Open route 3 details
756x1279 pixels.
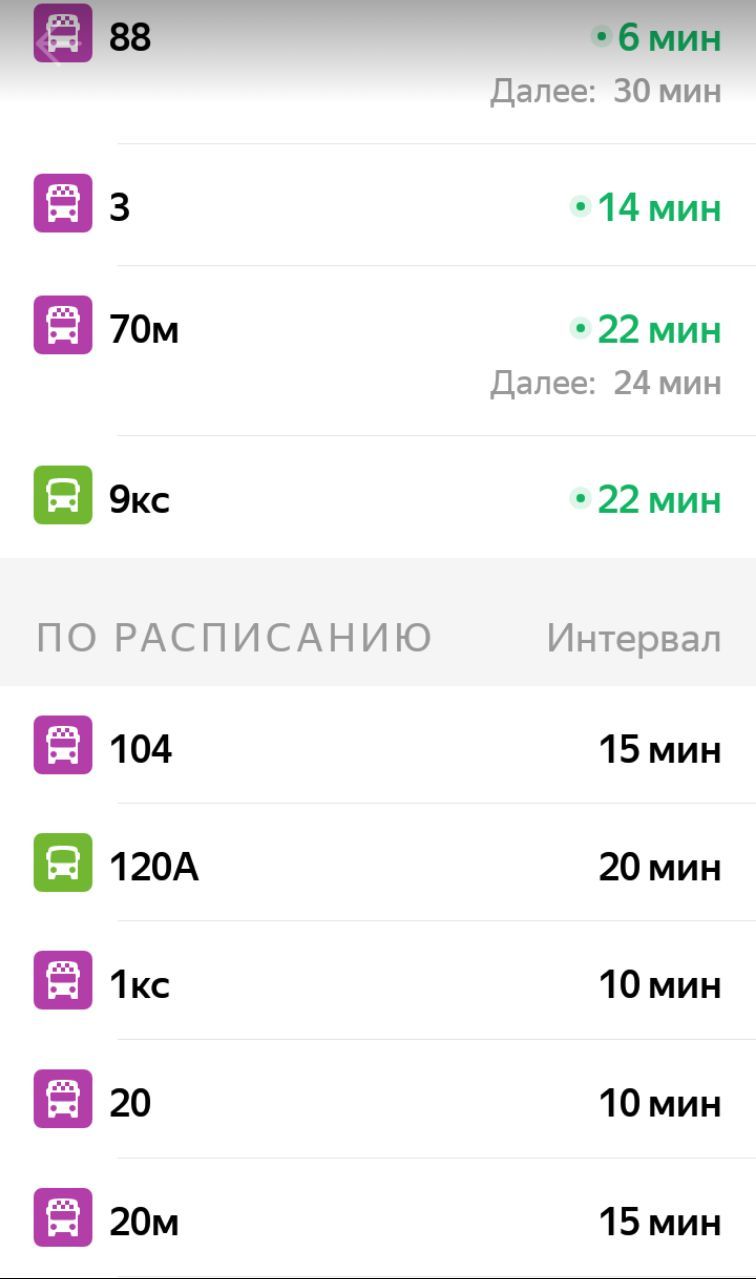378,205
